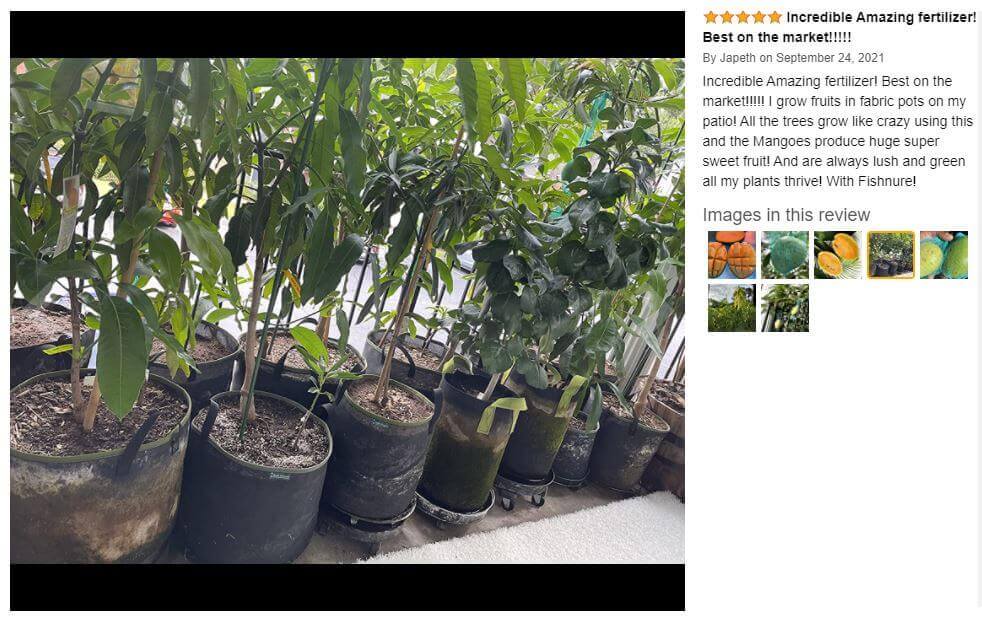Select the sliced mango on palm leaf thumbnail
Screen dimensions: 982x620
pos(837,254)
